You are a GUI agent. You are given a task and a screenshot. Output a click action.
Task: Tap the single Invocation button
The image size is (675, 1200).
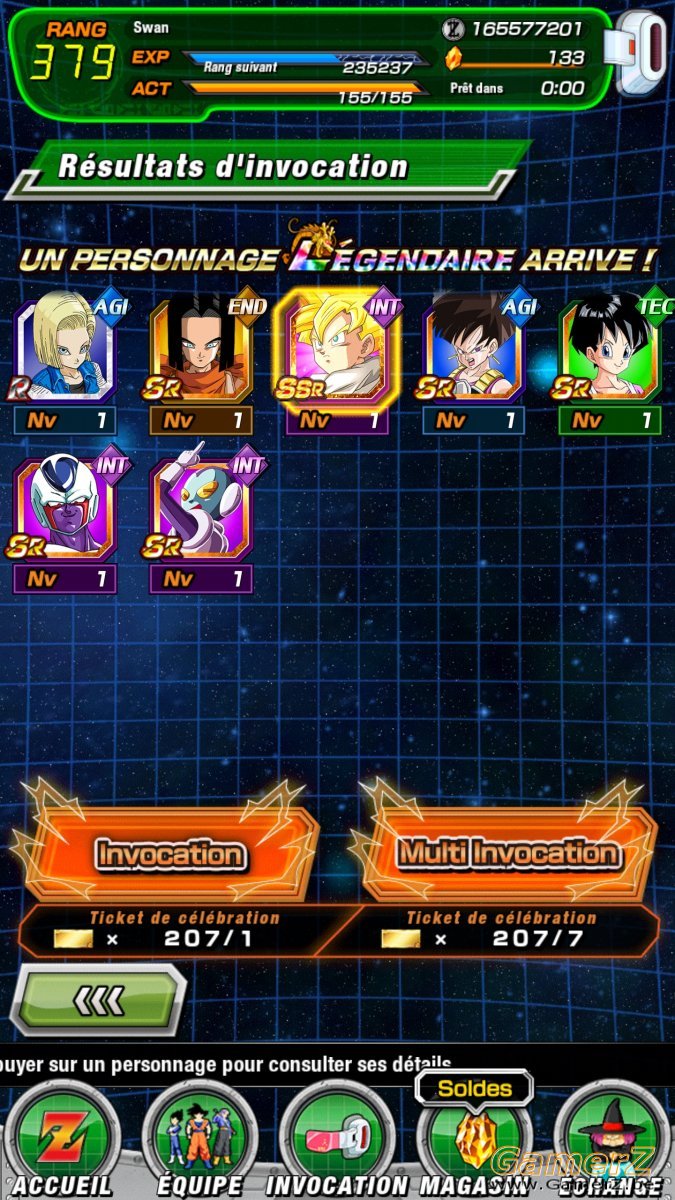pos(169,853)
